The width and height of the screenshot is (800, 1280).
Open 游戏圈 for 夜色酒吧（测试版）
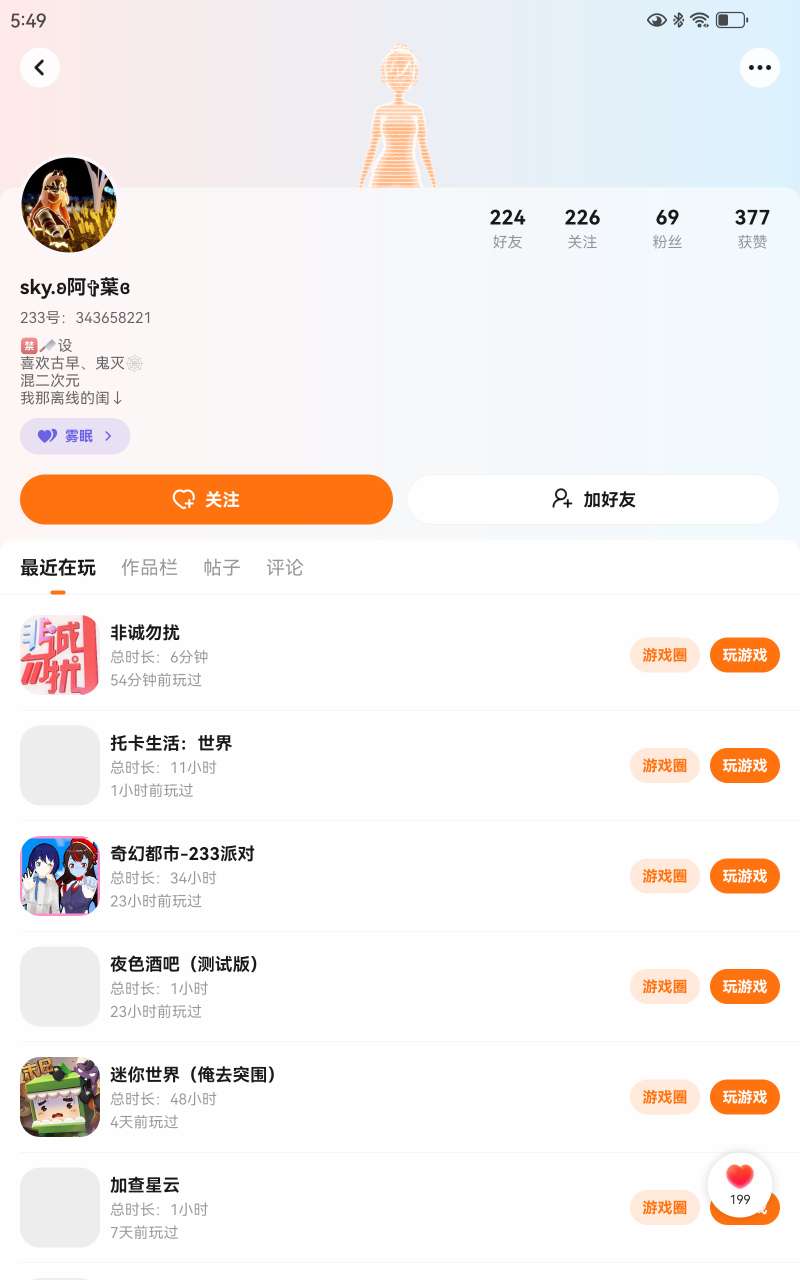[665, 986]
